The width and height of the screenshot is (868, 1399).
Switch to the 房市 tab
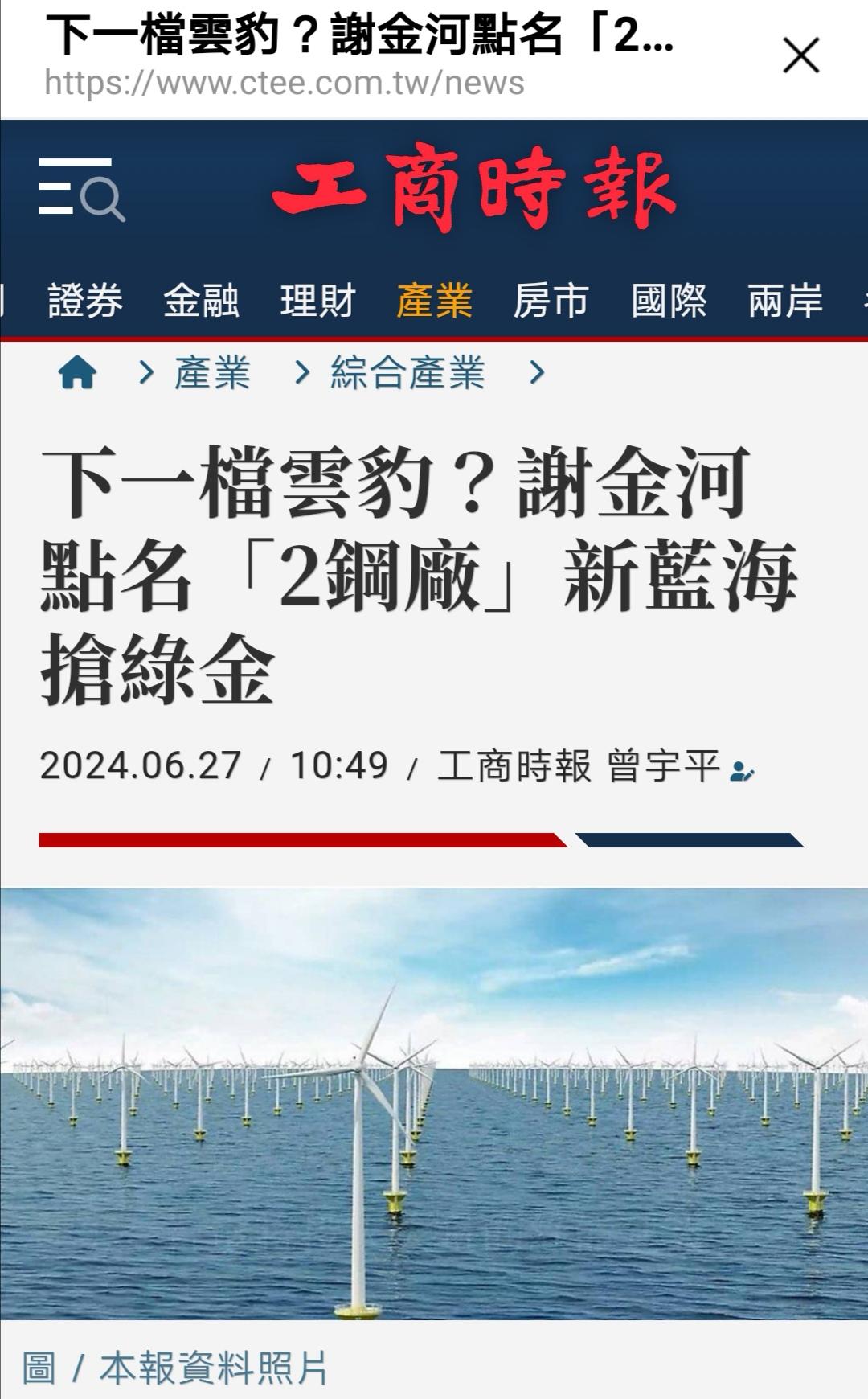point(551,302)
